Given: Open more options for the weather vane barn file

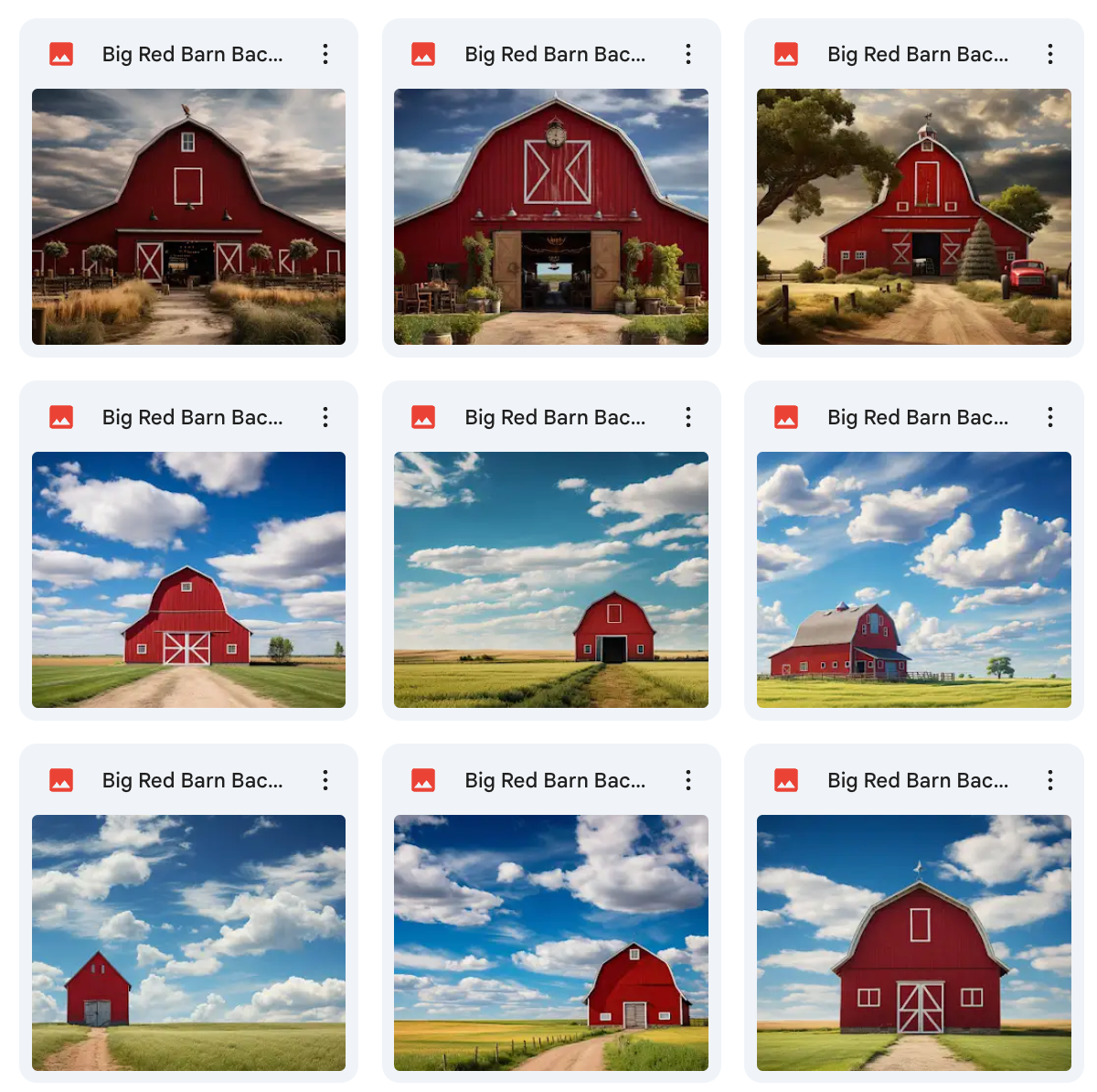Looking at the screenshot, I should 1049,780.
